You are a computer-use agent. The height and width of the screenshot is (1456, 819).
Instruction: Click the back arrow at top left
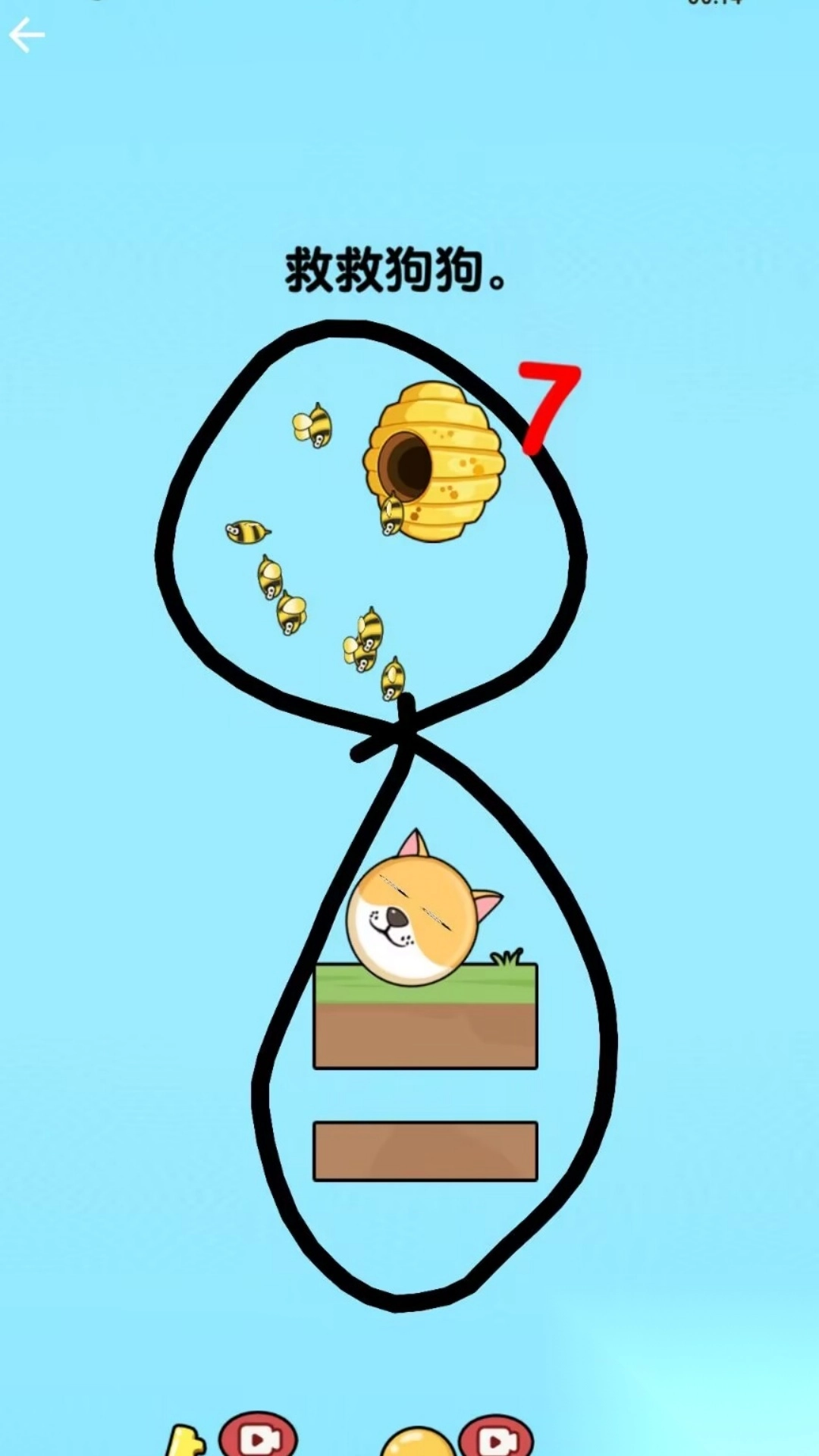pyautogui.click(x=28, y=36)
